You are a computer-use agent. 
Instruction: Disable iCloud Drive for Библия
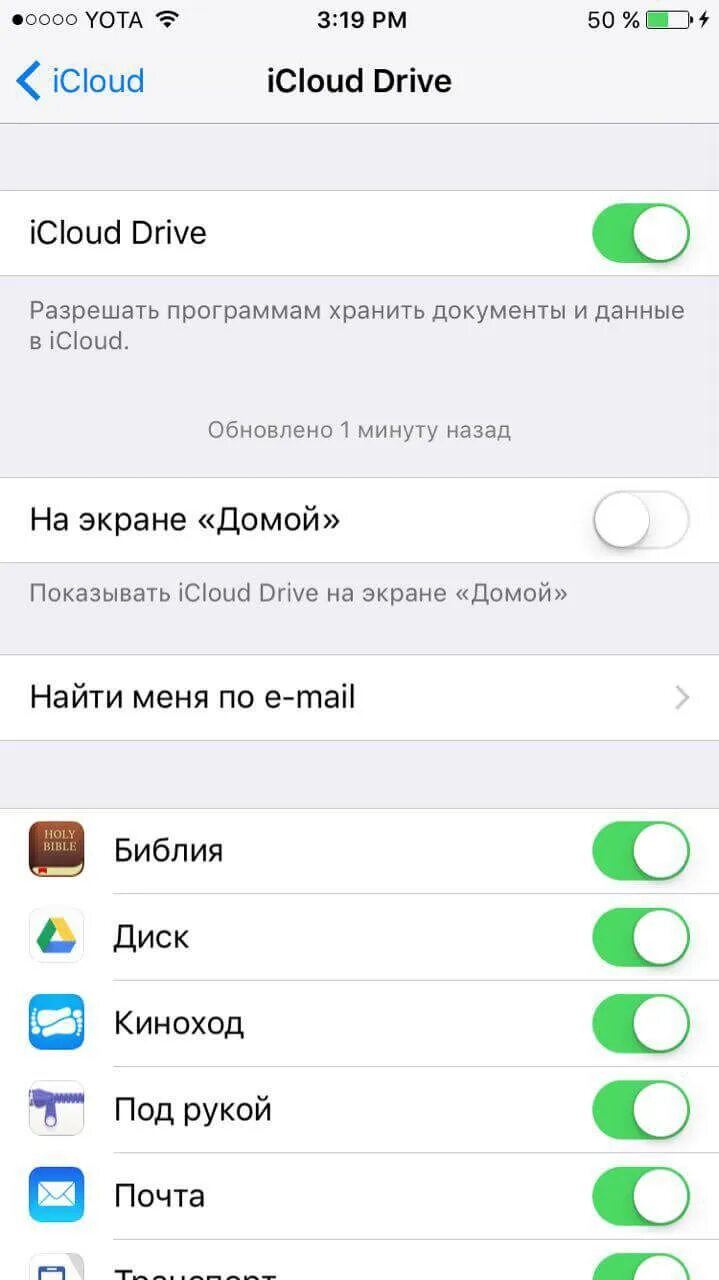pyautogui.click(x=640, y=851)
